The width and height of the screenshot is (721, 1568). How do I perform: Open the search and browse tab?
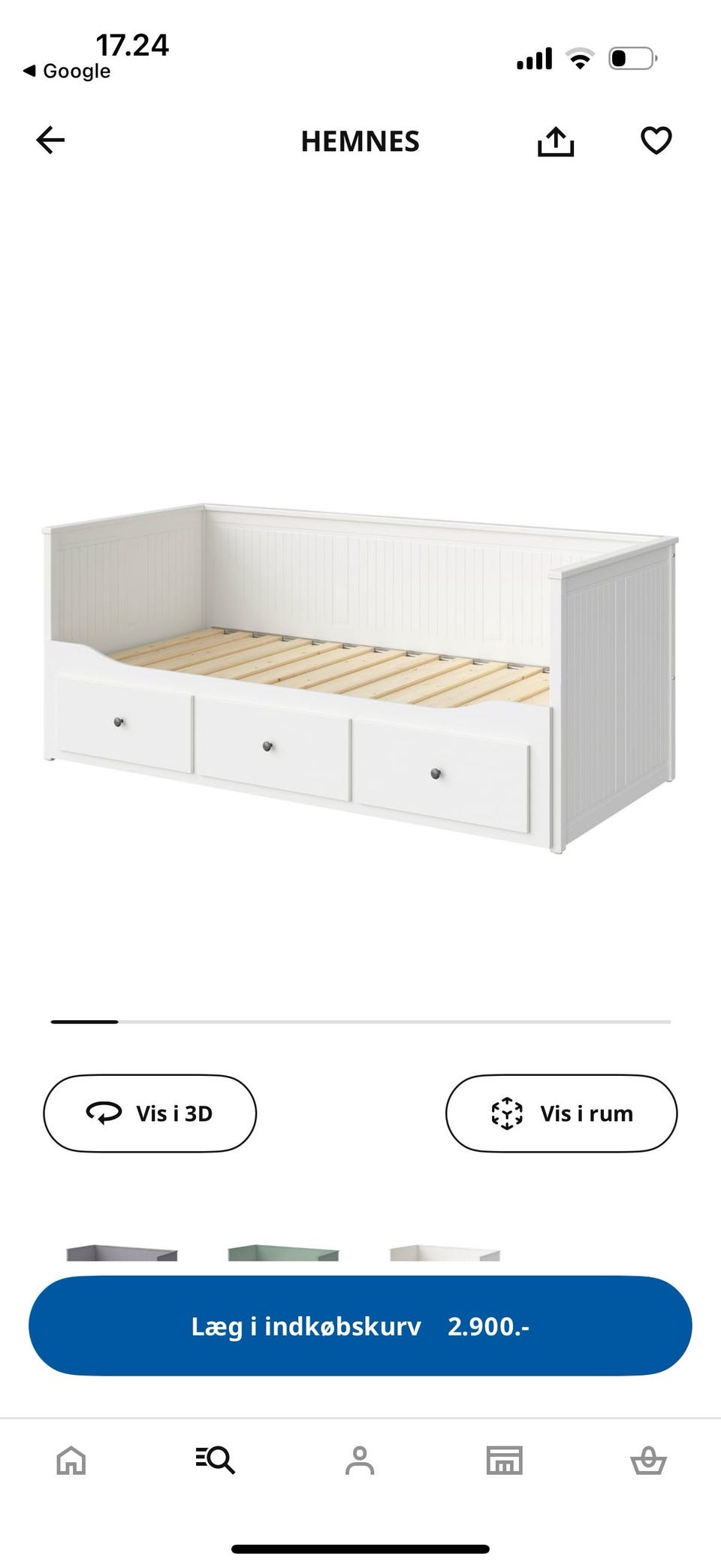tap(216, 1461)
